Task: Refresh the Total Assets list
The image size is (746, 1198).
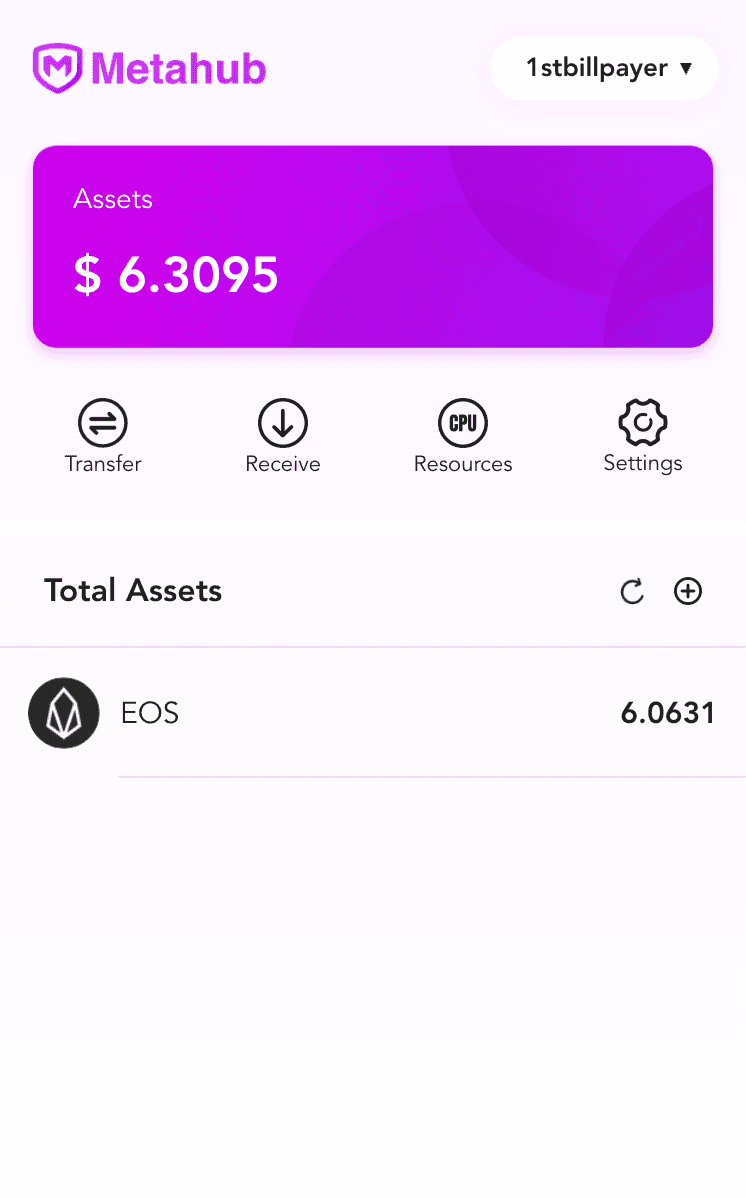Action: pos(632,591)
